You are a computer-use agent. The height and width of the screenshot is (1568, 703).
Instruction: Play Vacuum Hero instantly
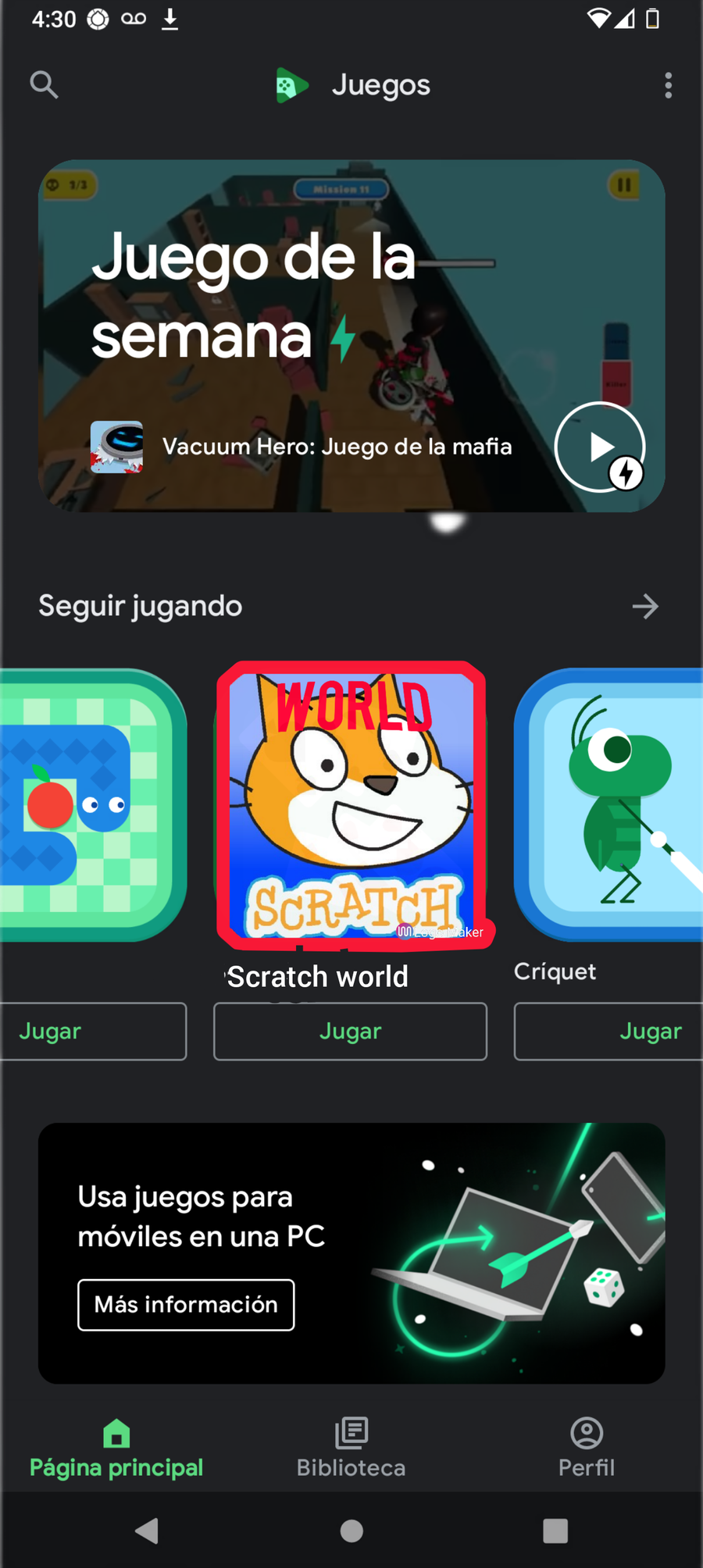click(600, 447)
